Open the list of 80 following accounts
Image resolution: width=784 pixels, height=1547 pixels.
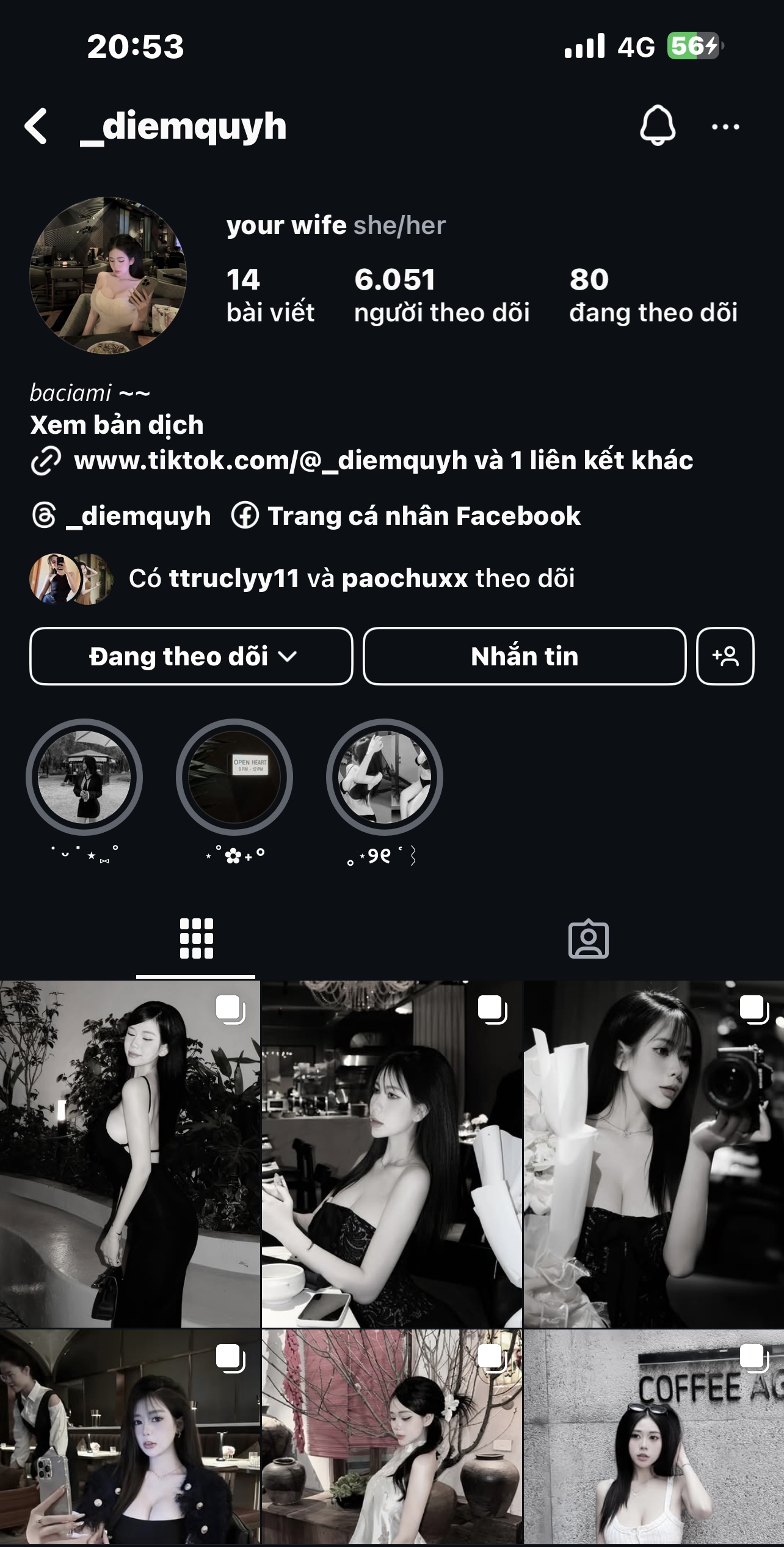coord(653,294)
